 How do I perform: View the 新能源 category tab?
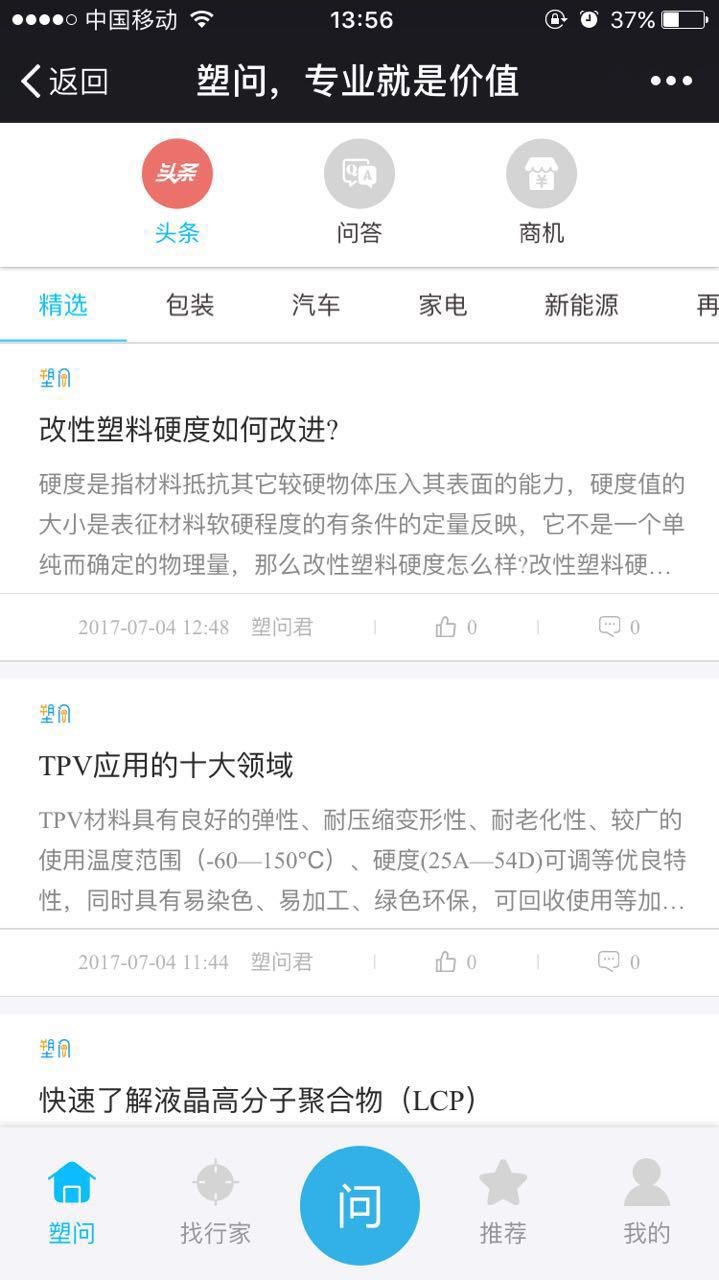(581, 305)
